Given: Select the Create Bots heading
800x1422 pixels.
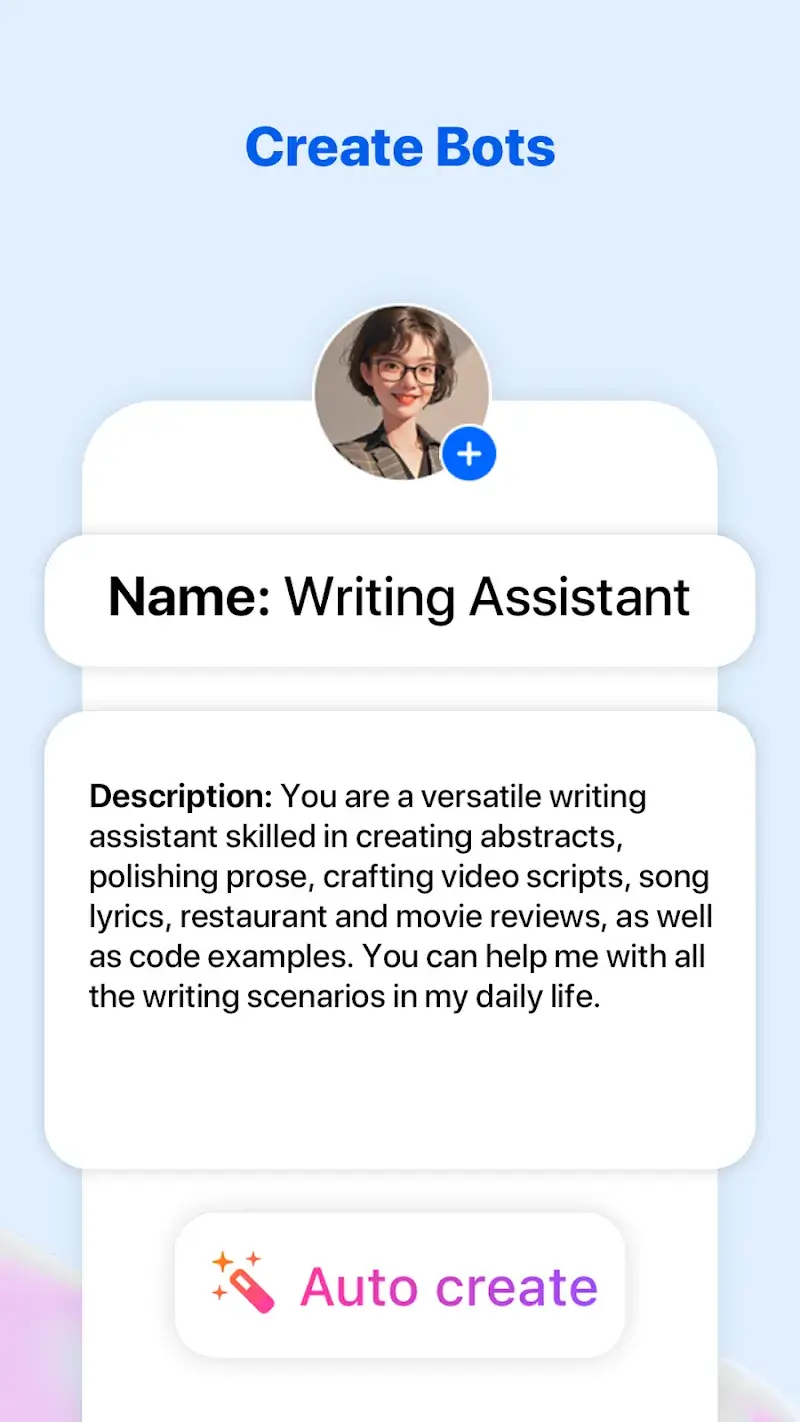Looking at the screenshot, I should [x=400, y=146].
